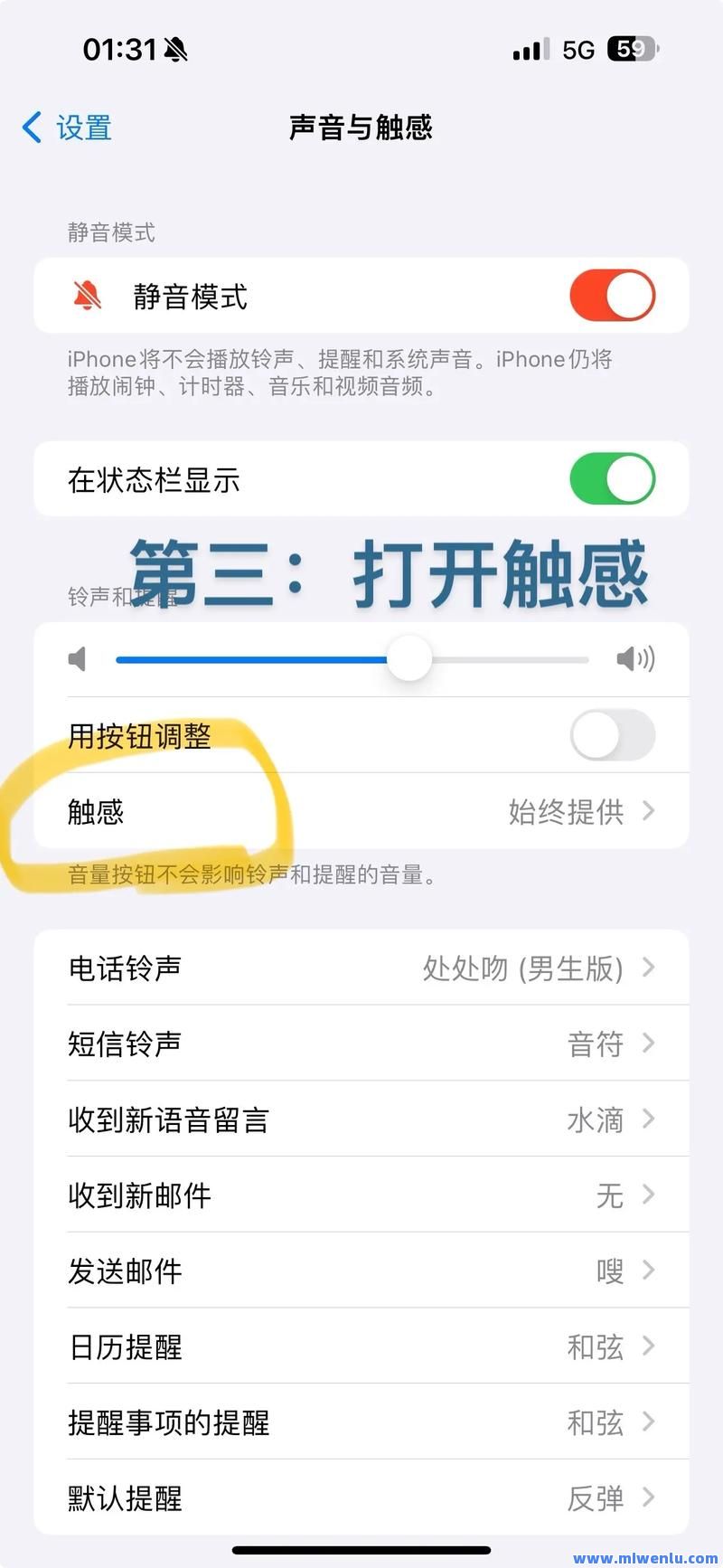Image resolution: width=723 pixels, height=1568 pixels.
Task: Open 发送邮件 sound options
Action: pyautogui.click(x=361, y=1270)
